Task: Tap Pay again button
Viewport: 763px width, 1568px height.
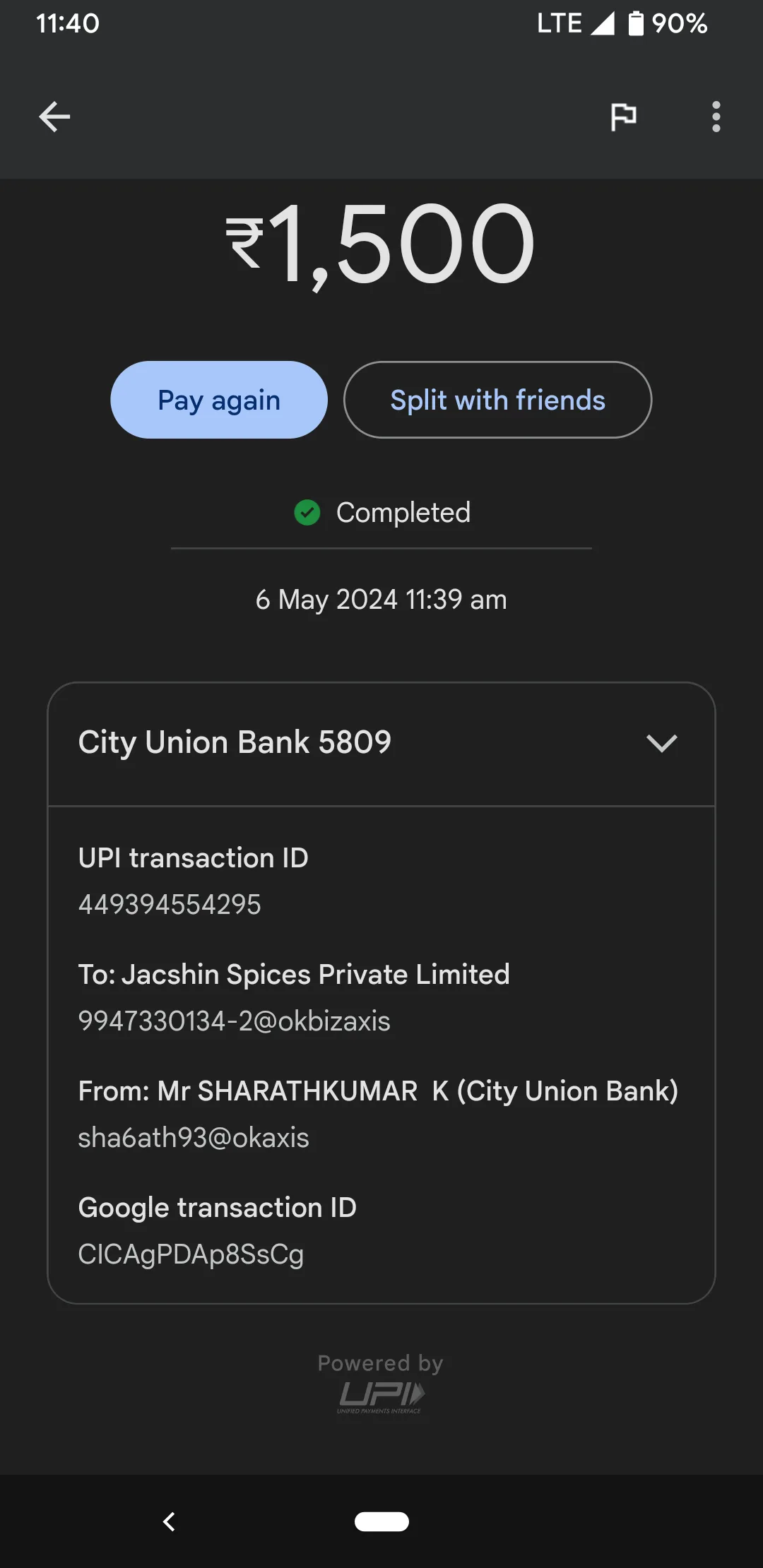Action: (219, 400)
